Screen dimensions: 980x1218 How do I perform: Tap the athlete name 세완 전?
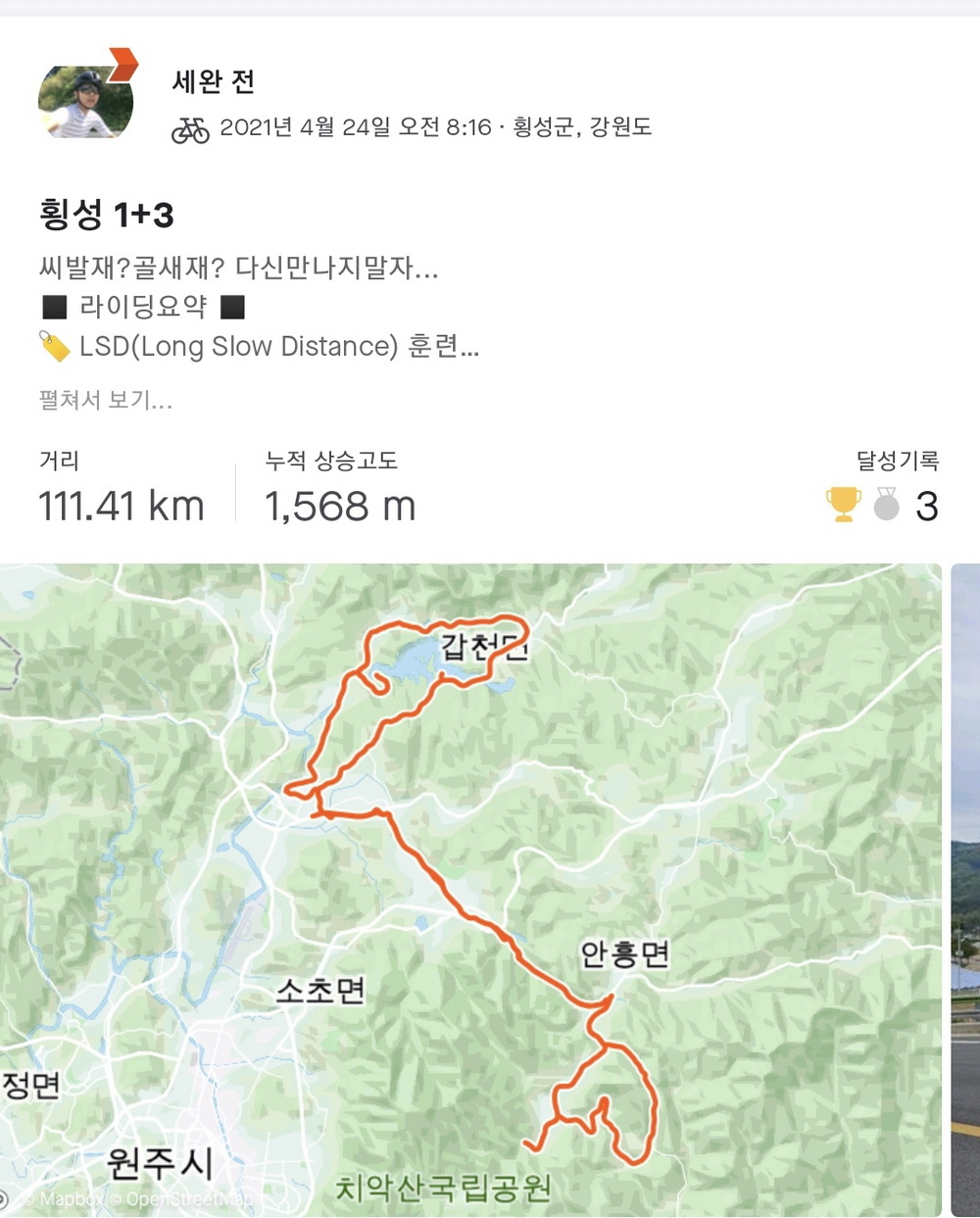click(214, 81)
